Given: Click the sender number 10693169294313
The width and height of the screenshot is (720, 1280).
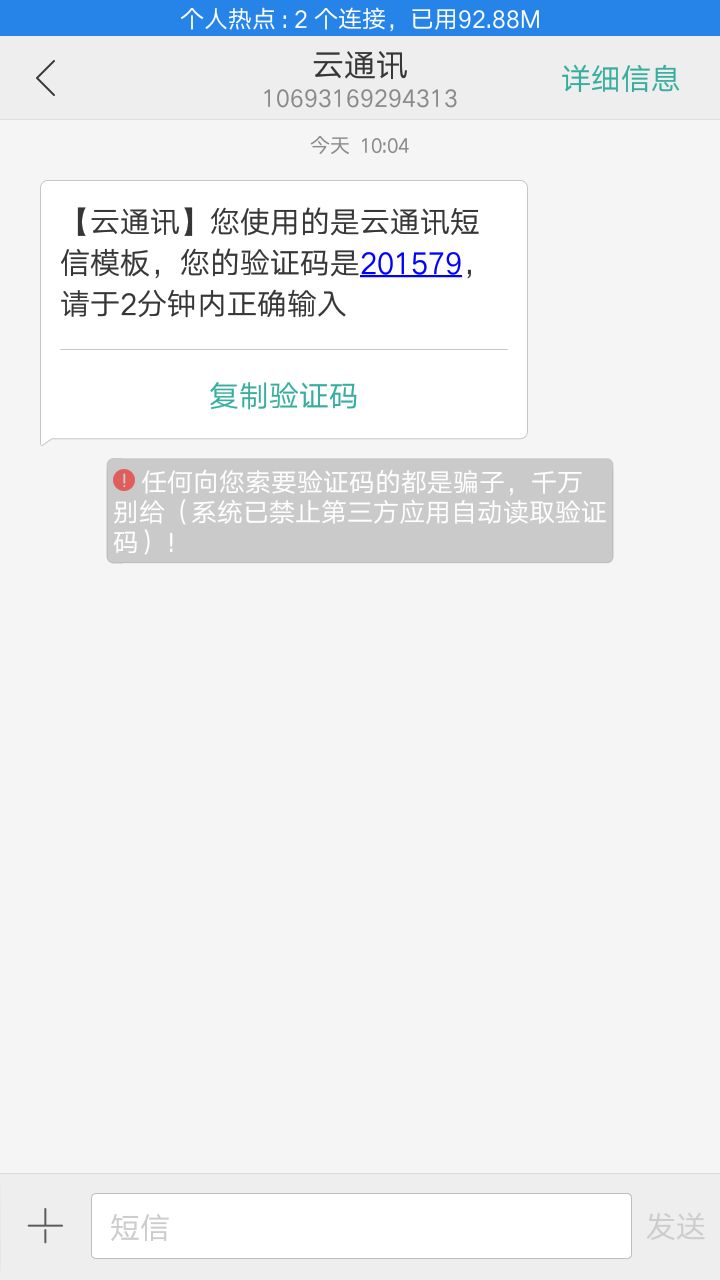Looking at the screenshot, I should [360, 98].
